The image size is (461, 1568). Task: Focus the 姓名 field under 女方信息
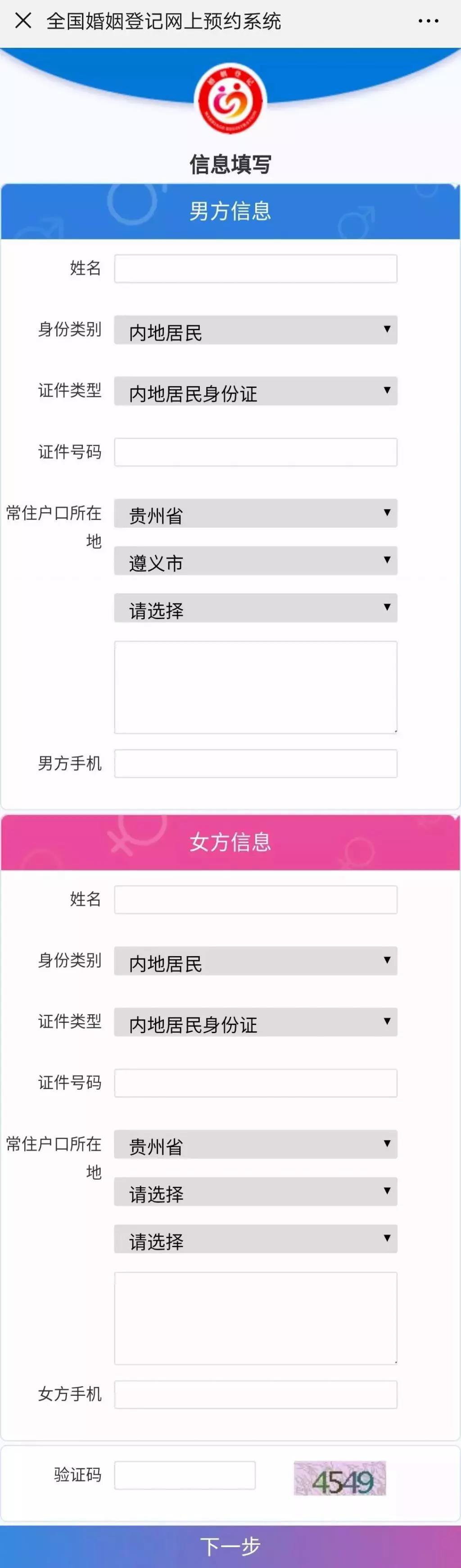pyautogui.click(x=255, y=900)
